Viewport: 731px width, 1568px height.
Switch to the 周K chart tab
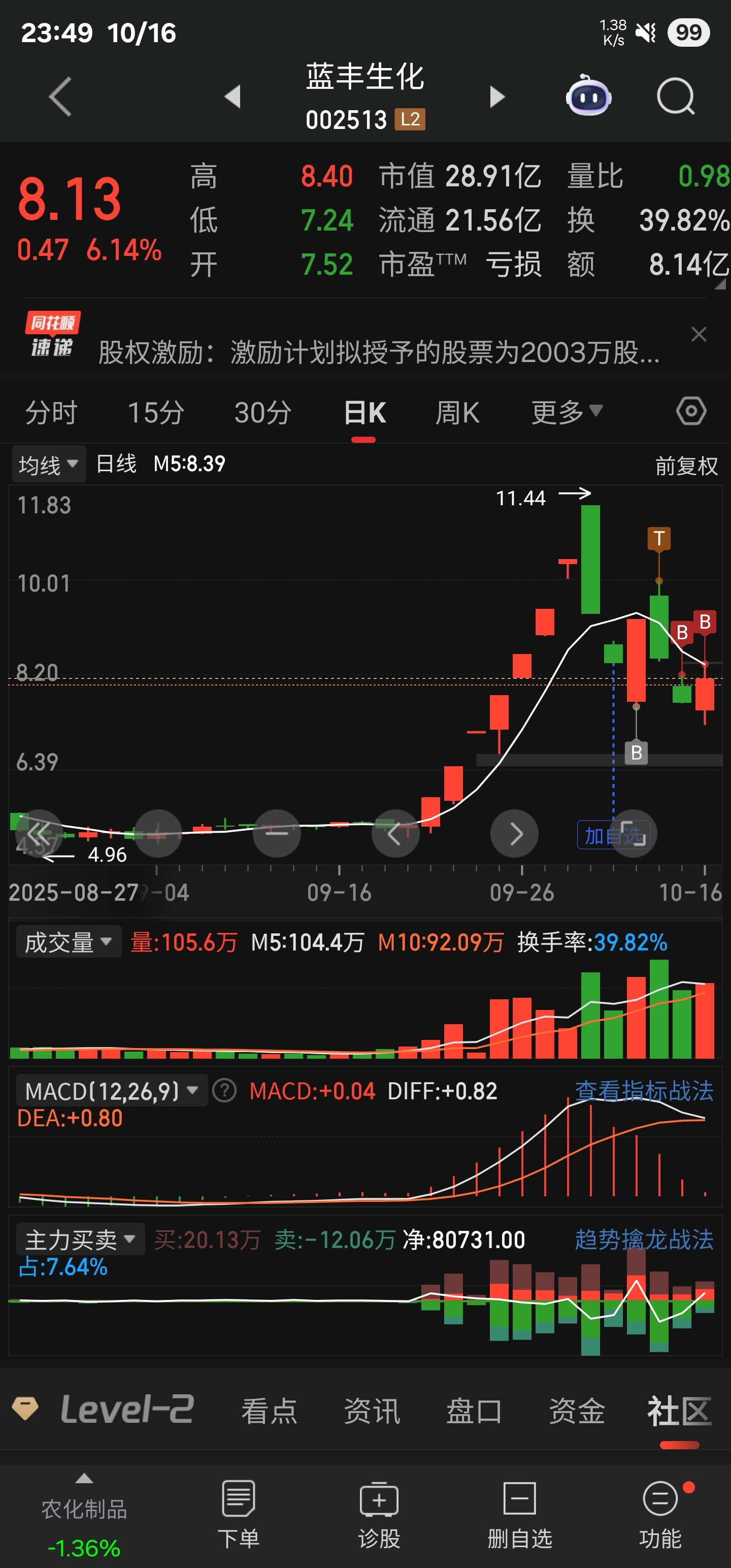(x=457, y=413)
